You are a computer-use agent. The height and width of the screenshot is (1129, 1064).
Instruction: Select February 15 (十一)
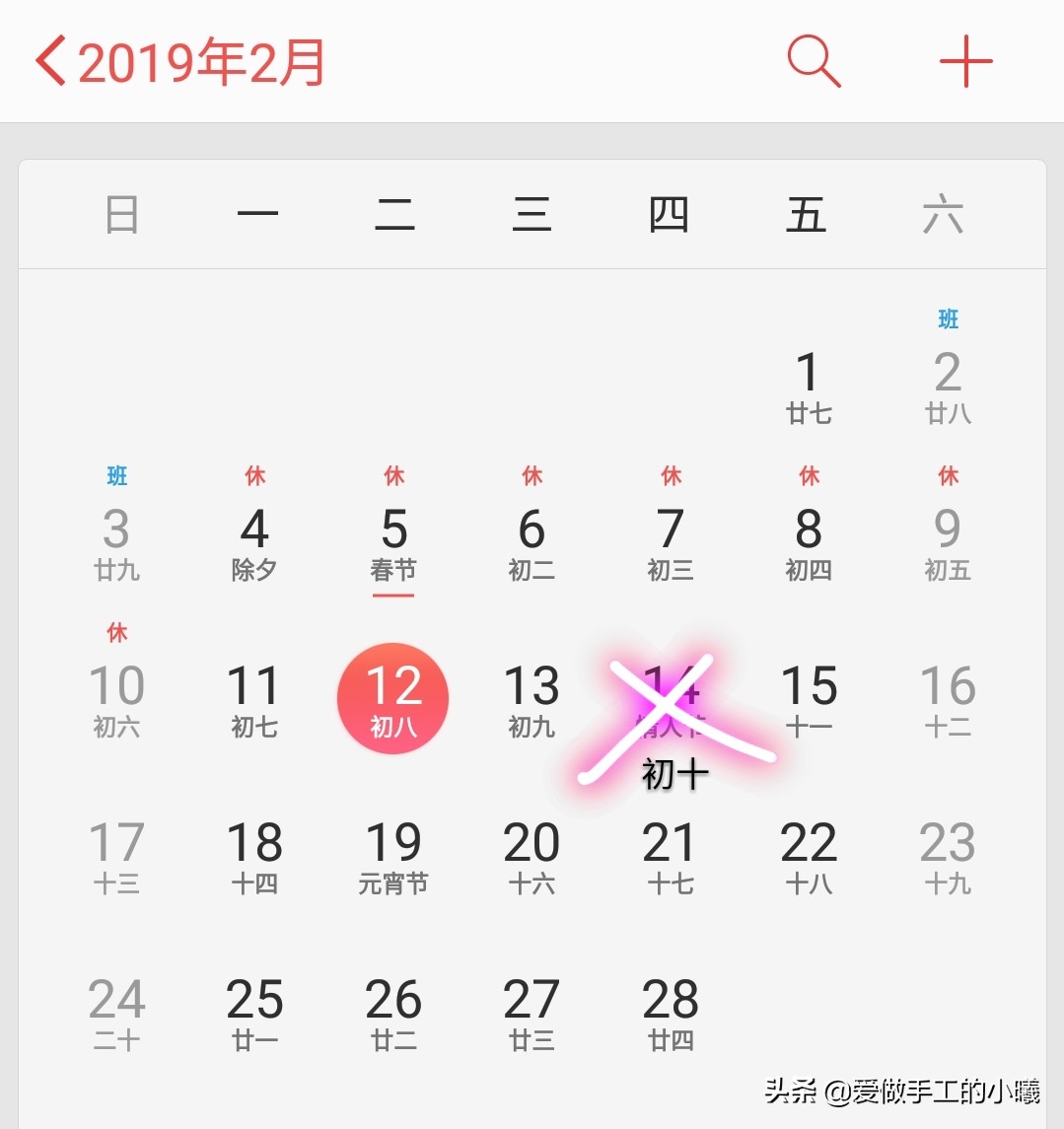point(809,698)
